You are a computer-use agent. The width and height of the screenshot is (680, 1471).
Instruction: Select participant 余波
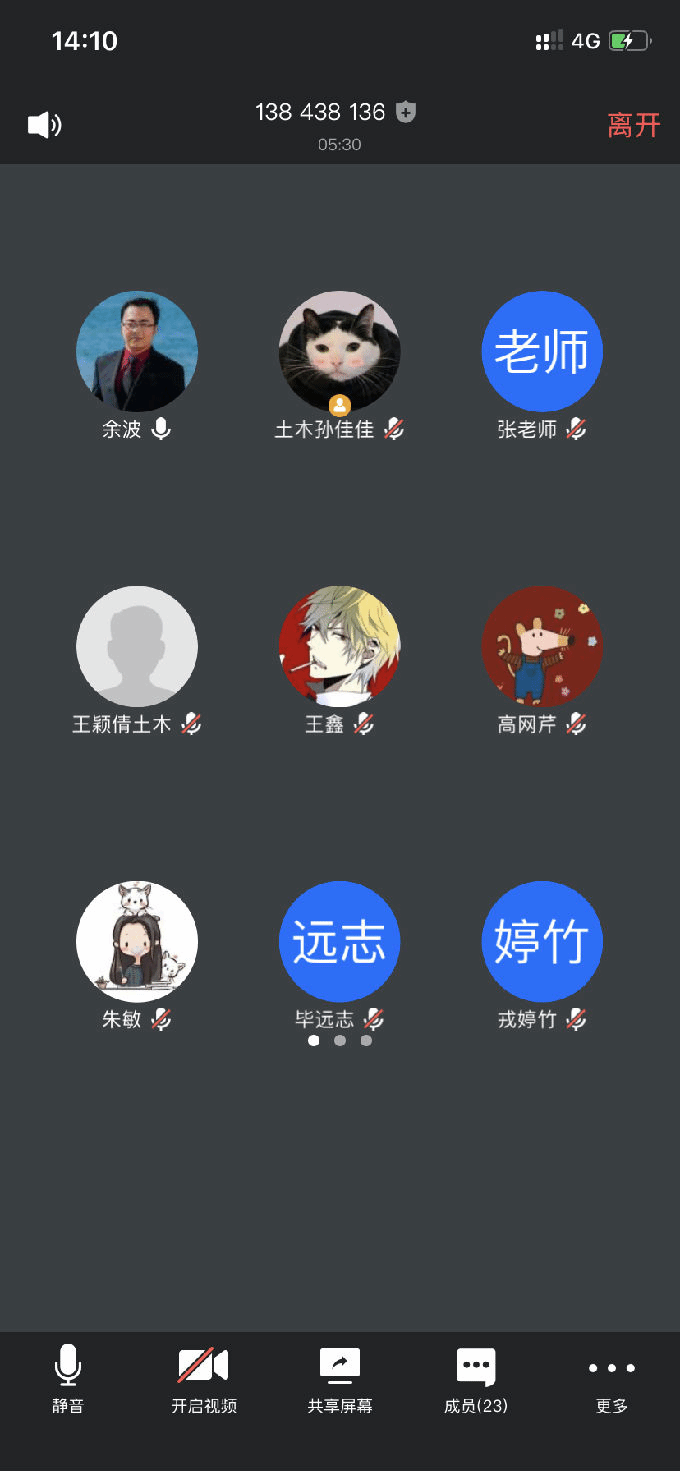(137, 352)
